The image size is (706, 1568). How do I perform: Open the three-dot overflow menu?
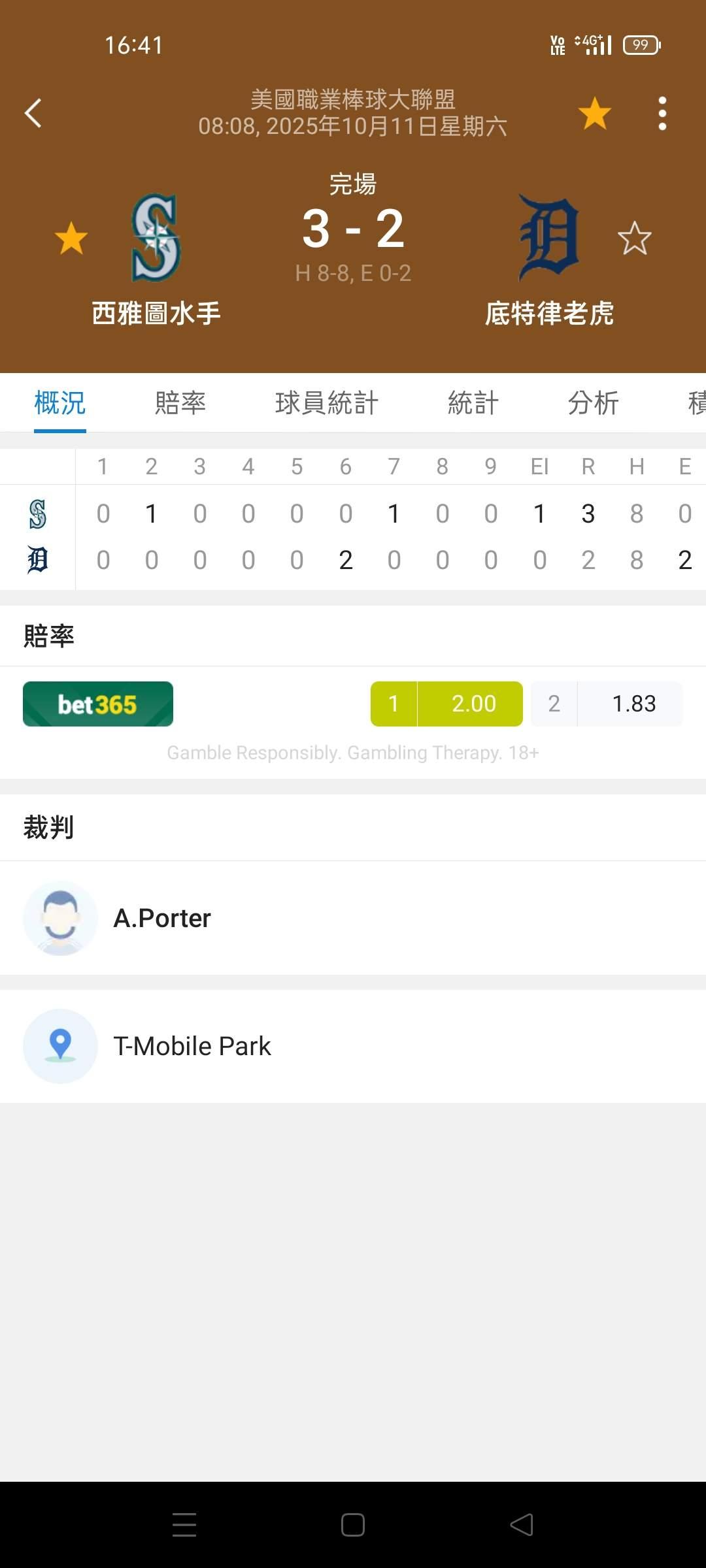(x=662, y=113)
